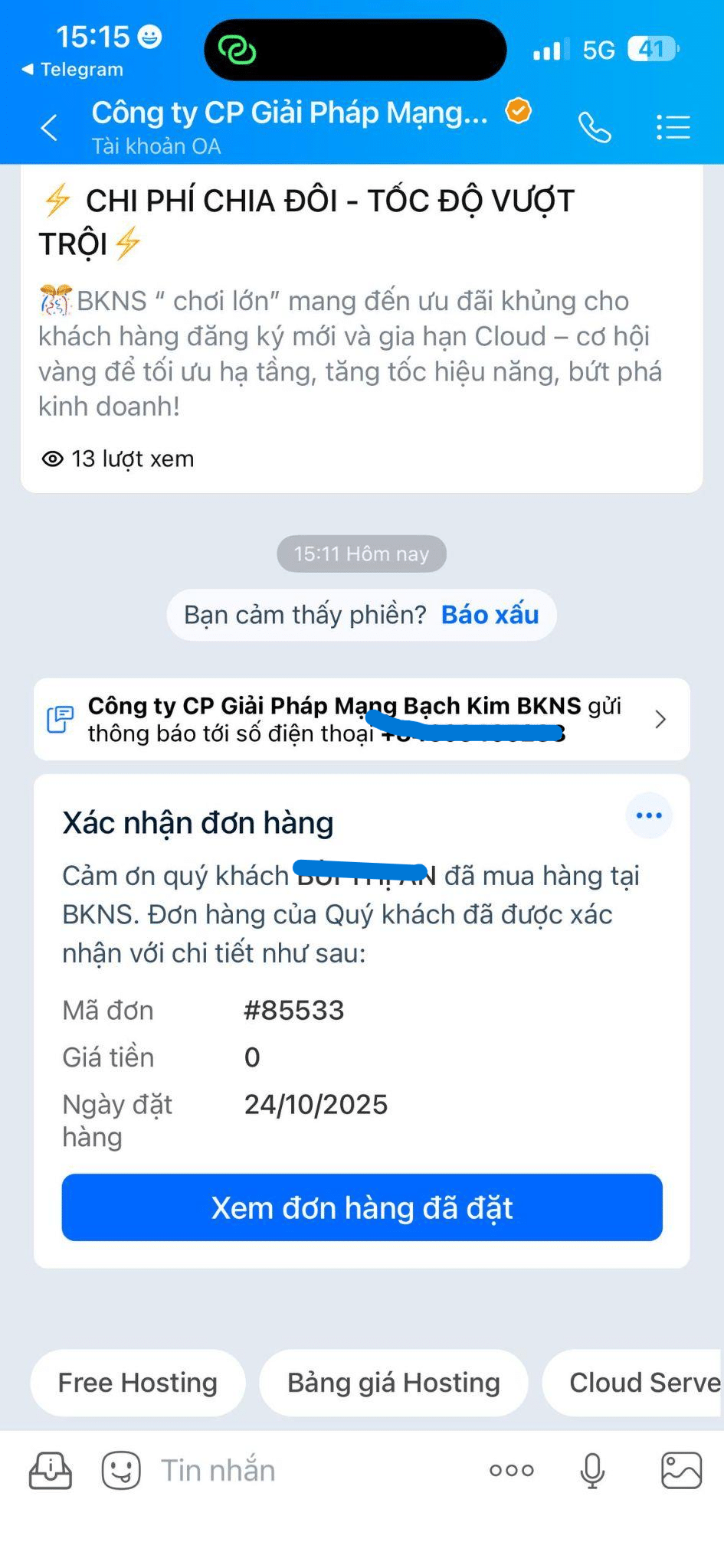Tap the verified badge next to the company name
This screenshot has height=1568, width=724.
(x=518, y=110)
